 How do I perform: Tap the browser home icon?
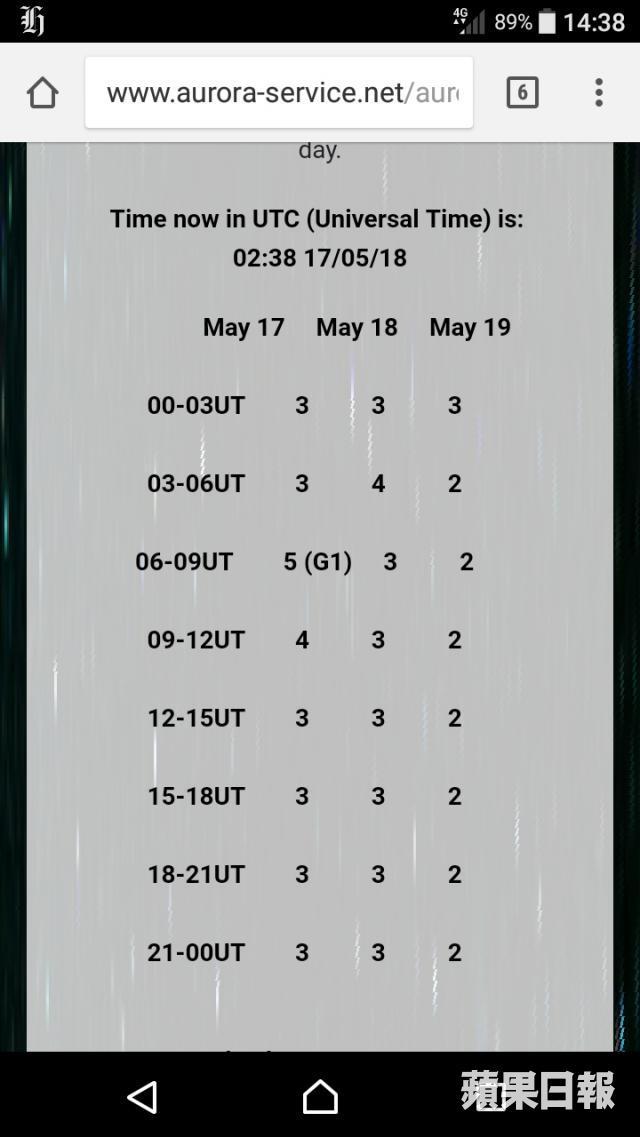pyautogui.click(x=42, y=93)
